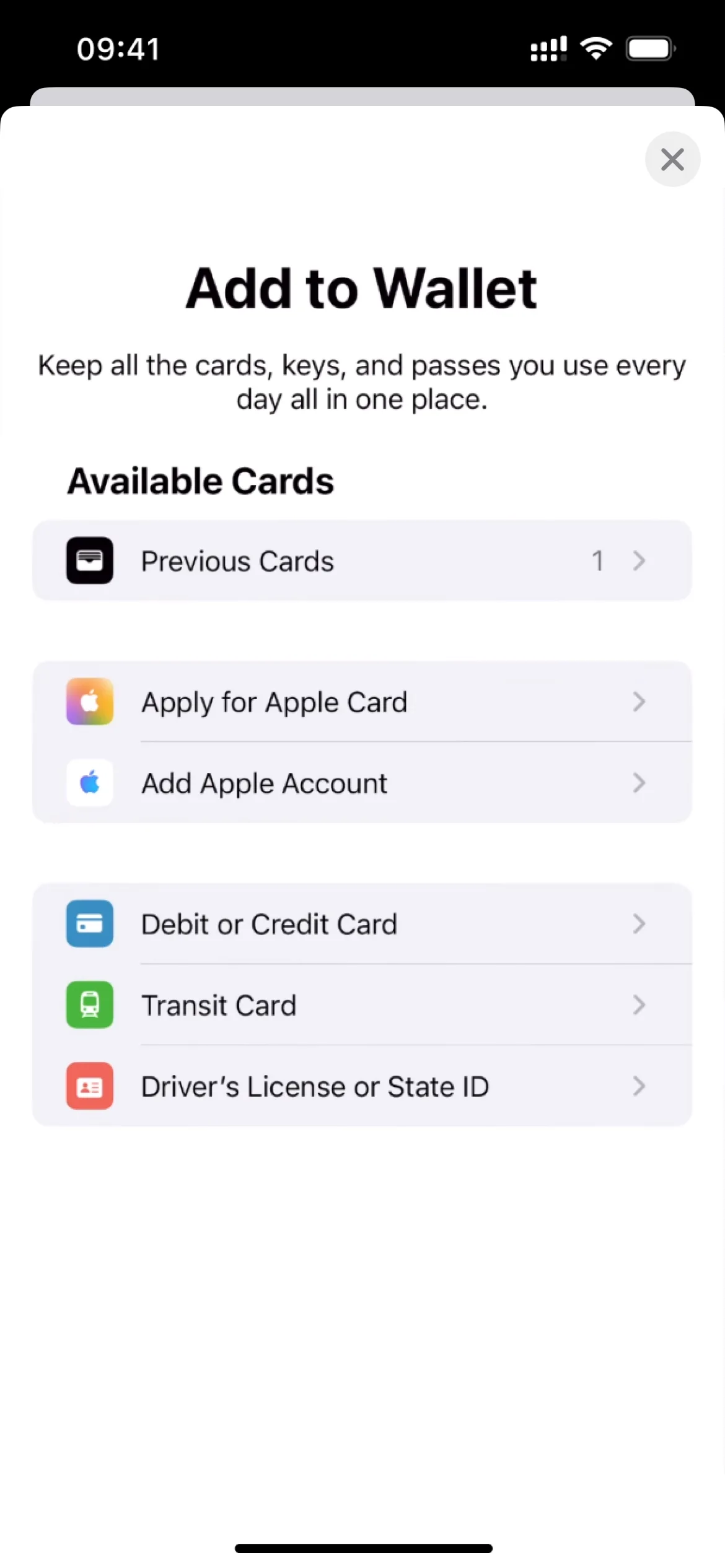Choose Add Apple Account
This screenshot has height=1568, width=725.
tap(362, 783)
